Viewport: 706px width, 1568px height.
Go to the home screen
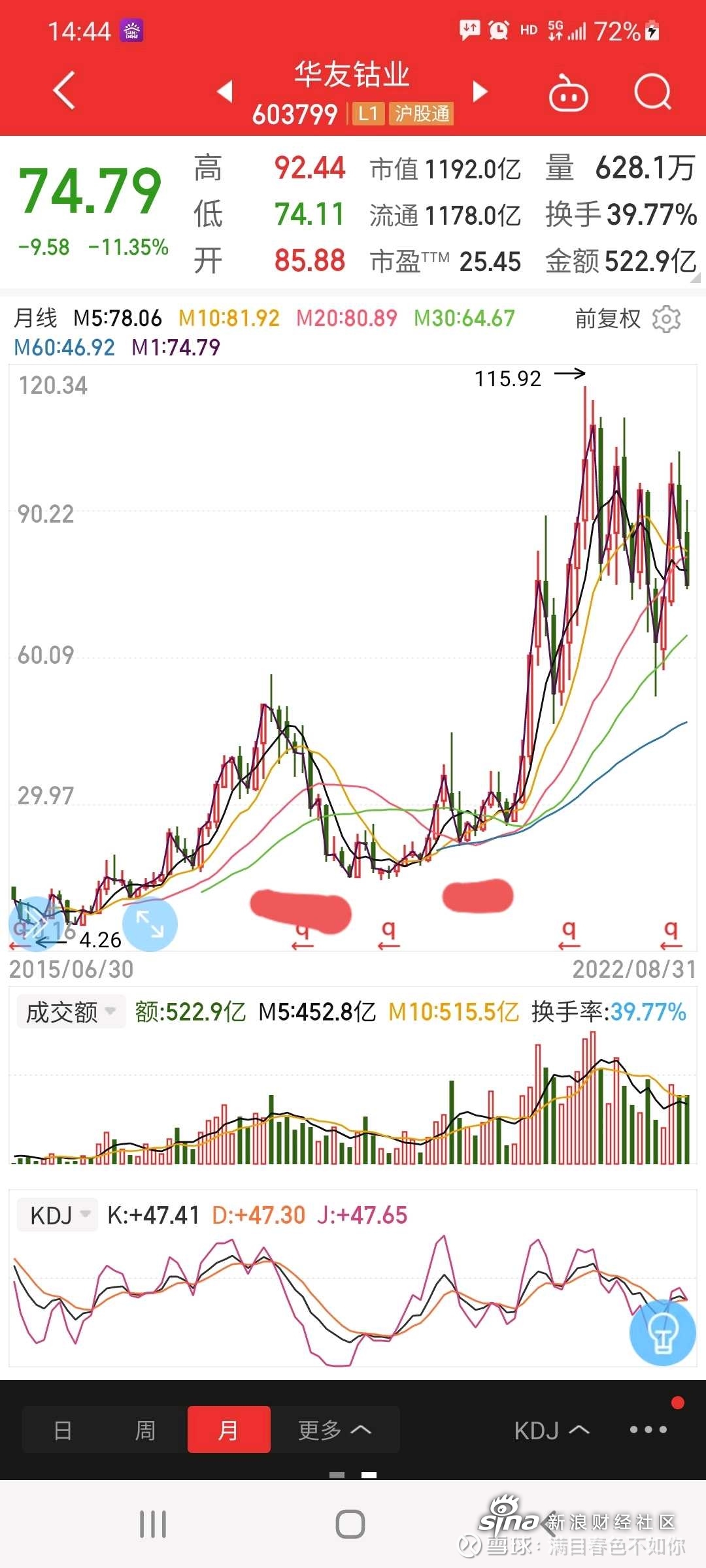click(350, 1524)
